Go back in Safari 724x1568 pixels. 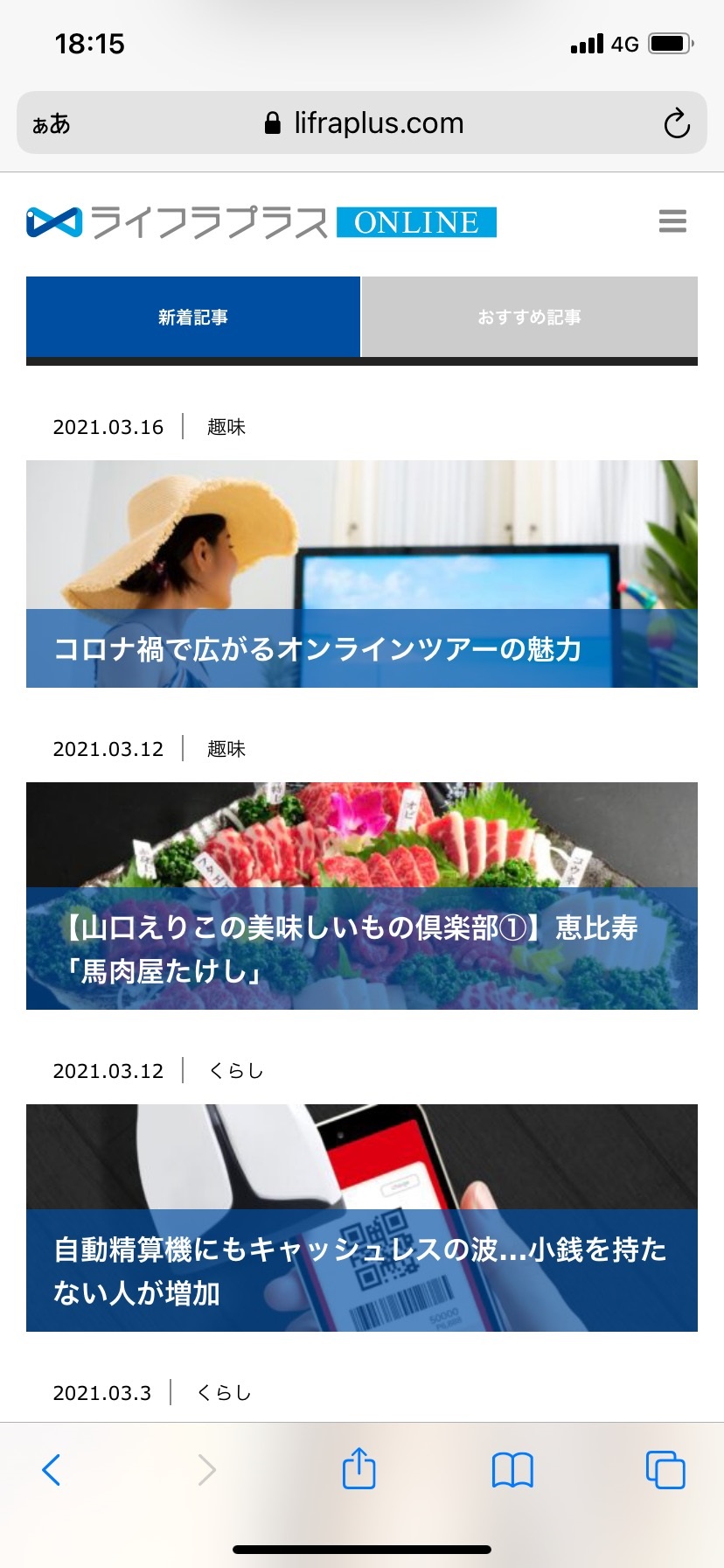pyautogui.click(x=52, y=1470)
